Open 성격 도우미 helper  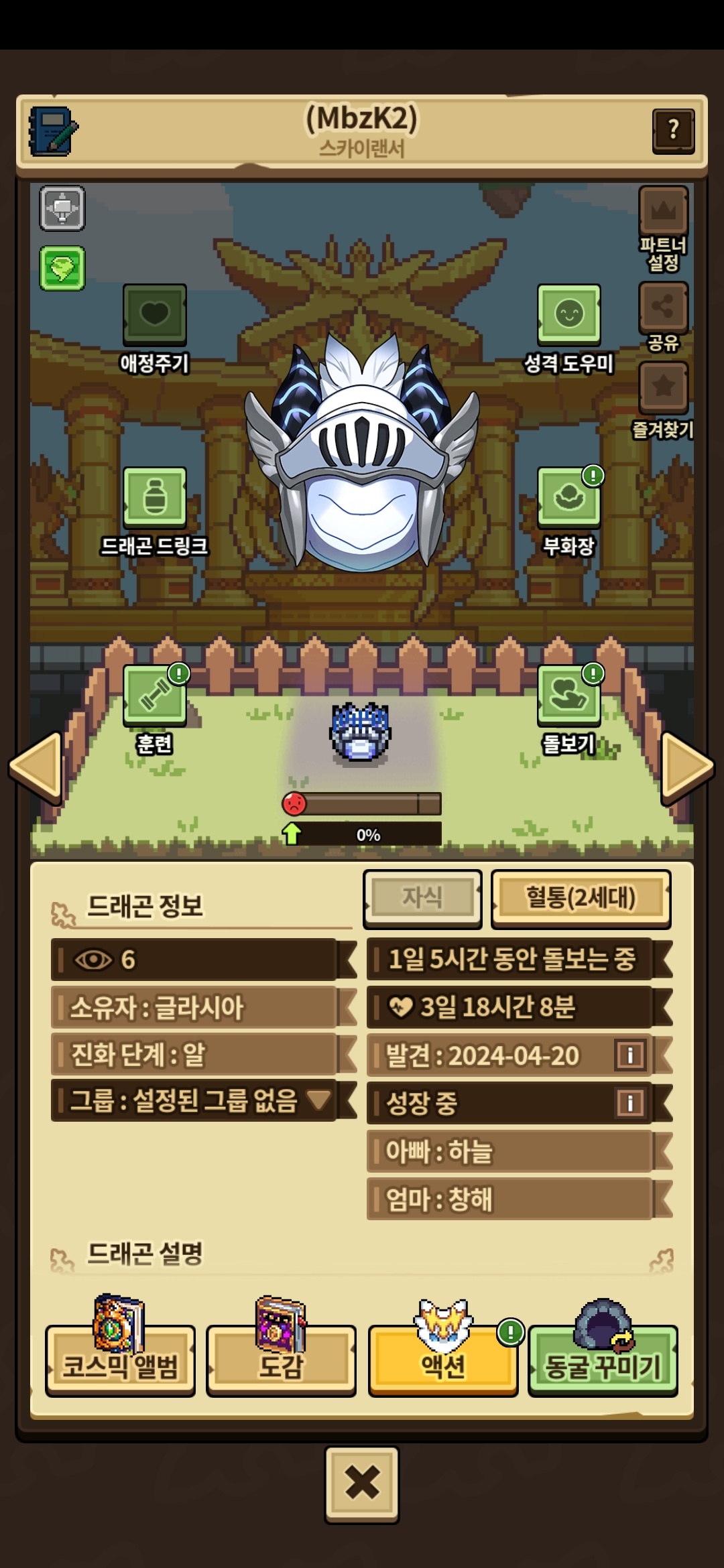tap(568, 315)
